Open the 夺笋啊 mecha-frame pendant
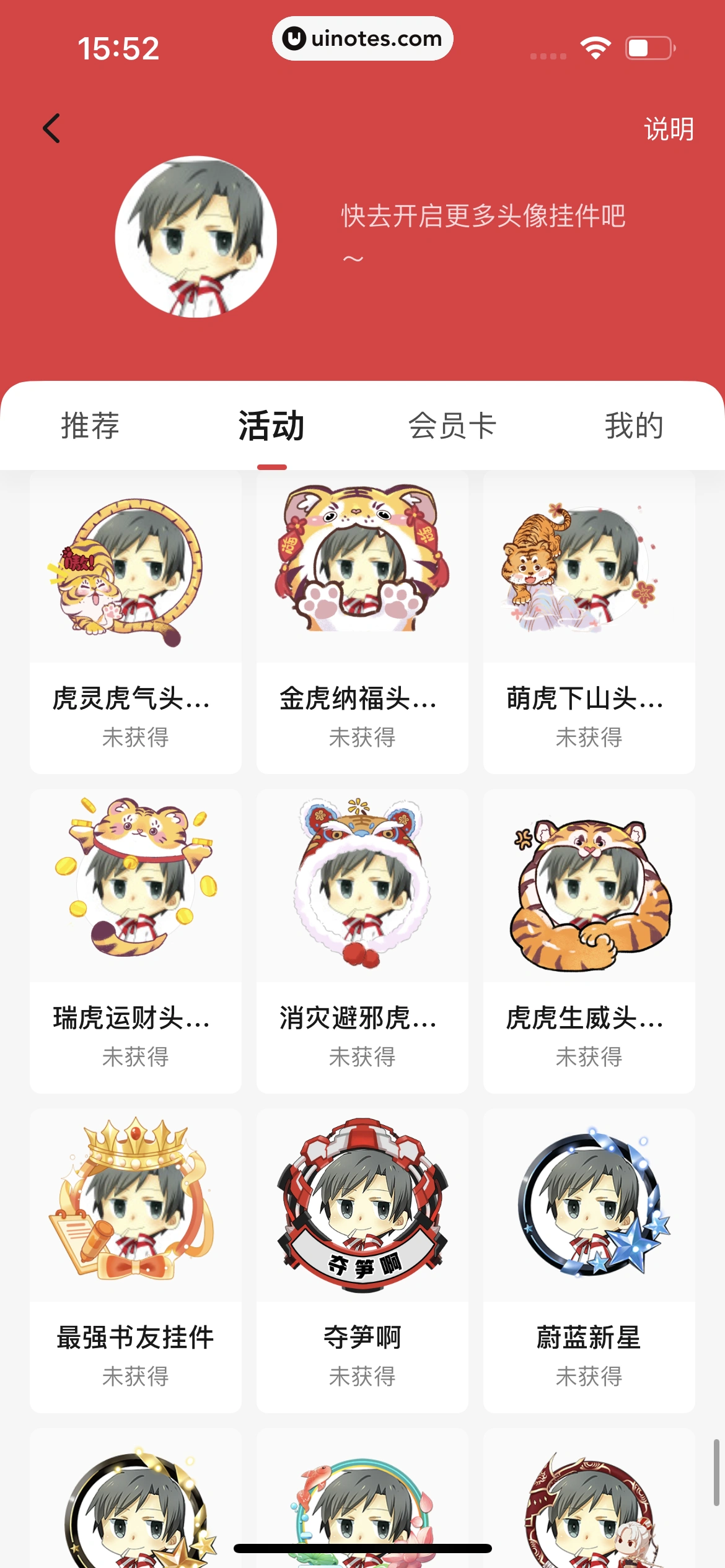 362,1208
